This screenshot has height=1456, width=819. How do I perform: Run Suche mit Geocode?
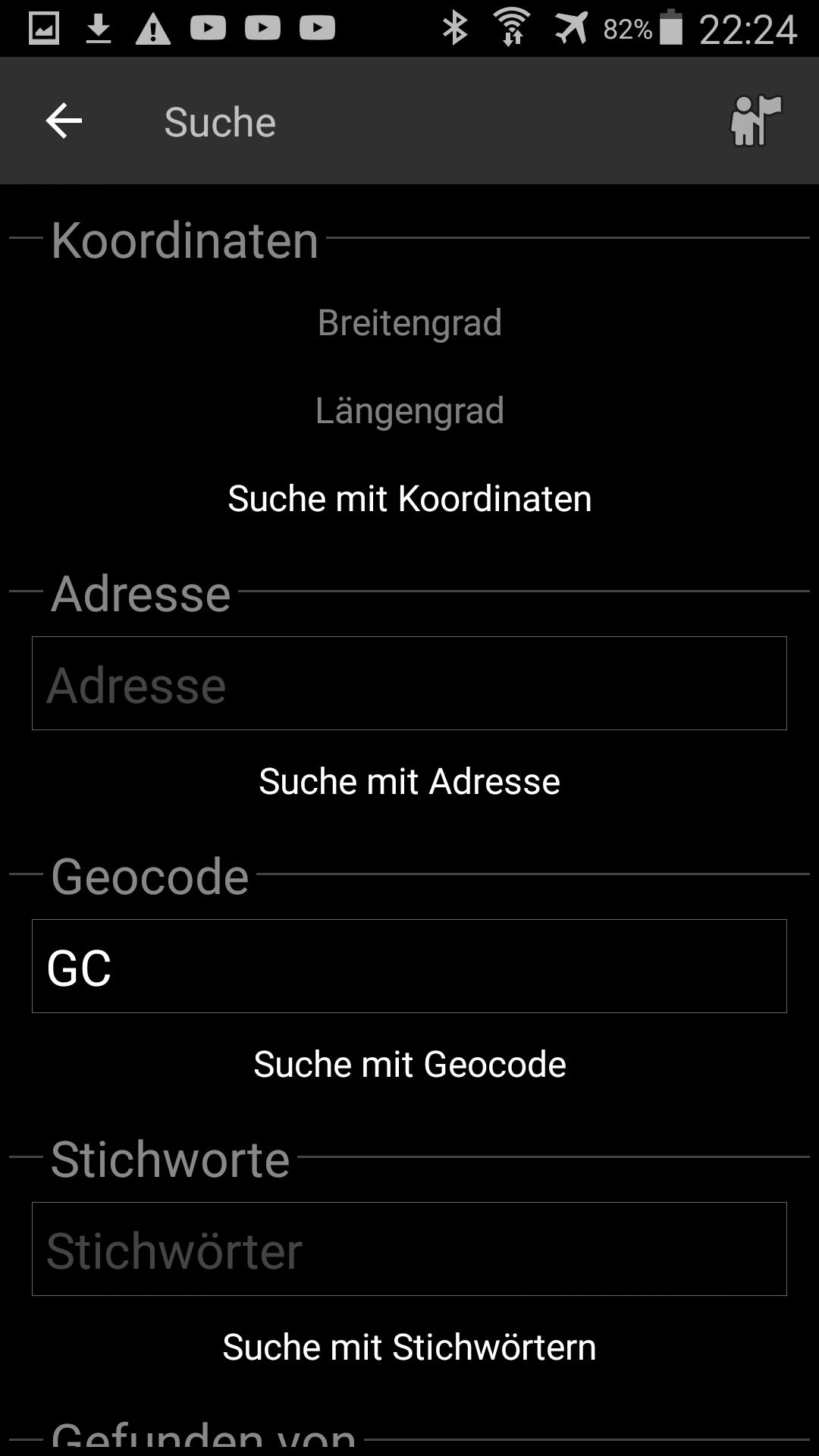point(409,1063)
